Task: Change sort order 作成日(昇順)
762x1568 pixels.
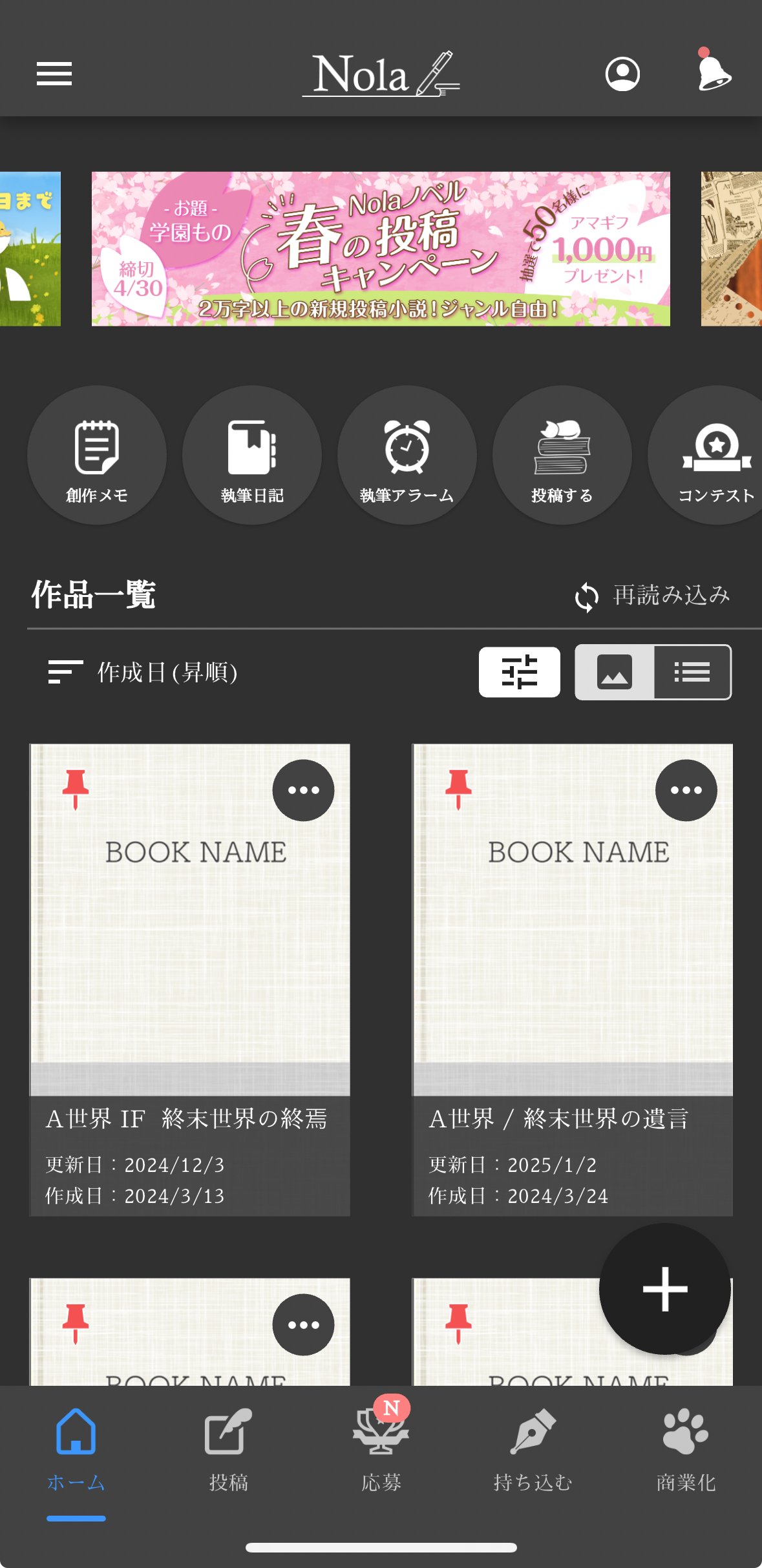Action: pyautogui.click(x=143, y=672)
